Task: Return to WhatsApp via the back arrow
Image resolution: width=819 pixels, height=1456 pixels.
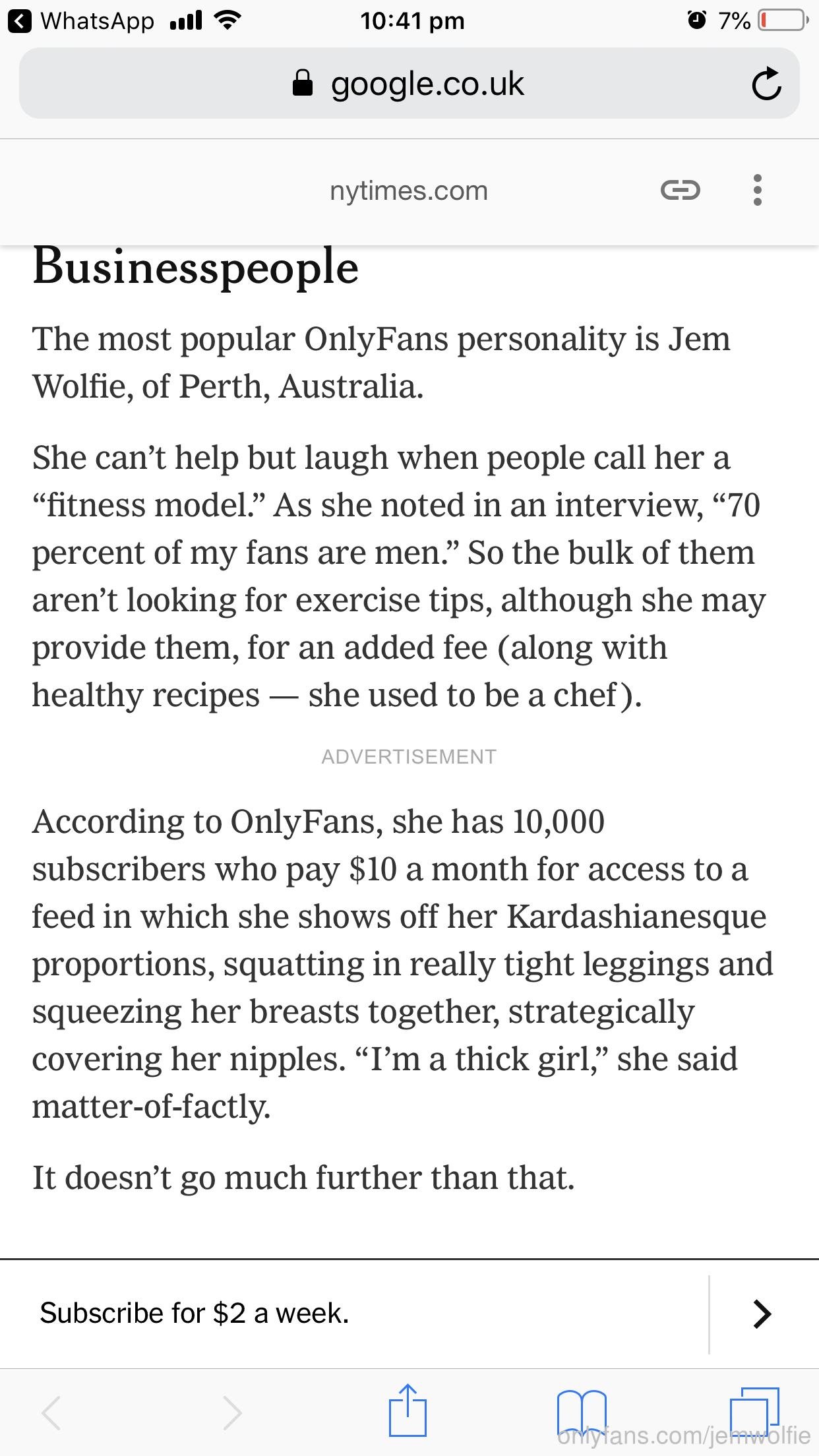Action: click(x=20, y=21)
